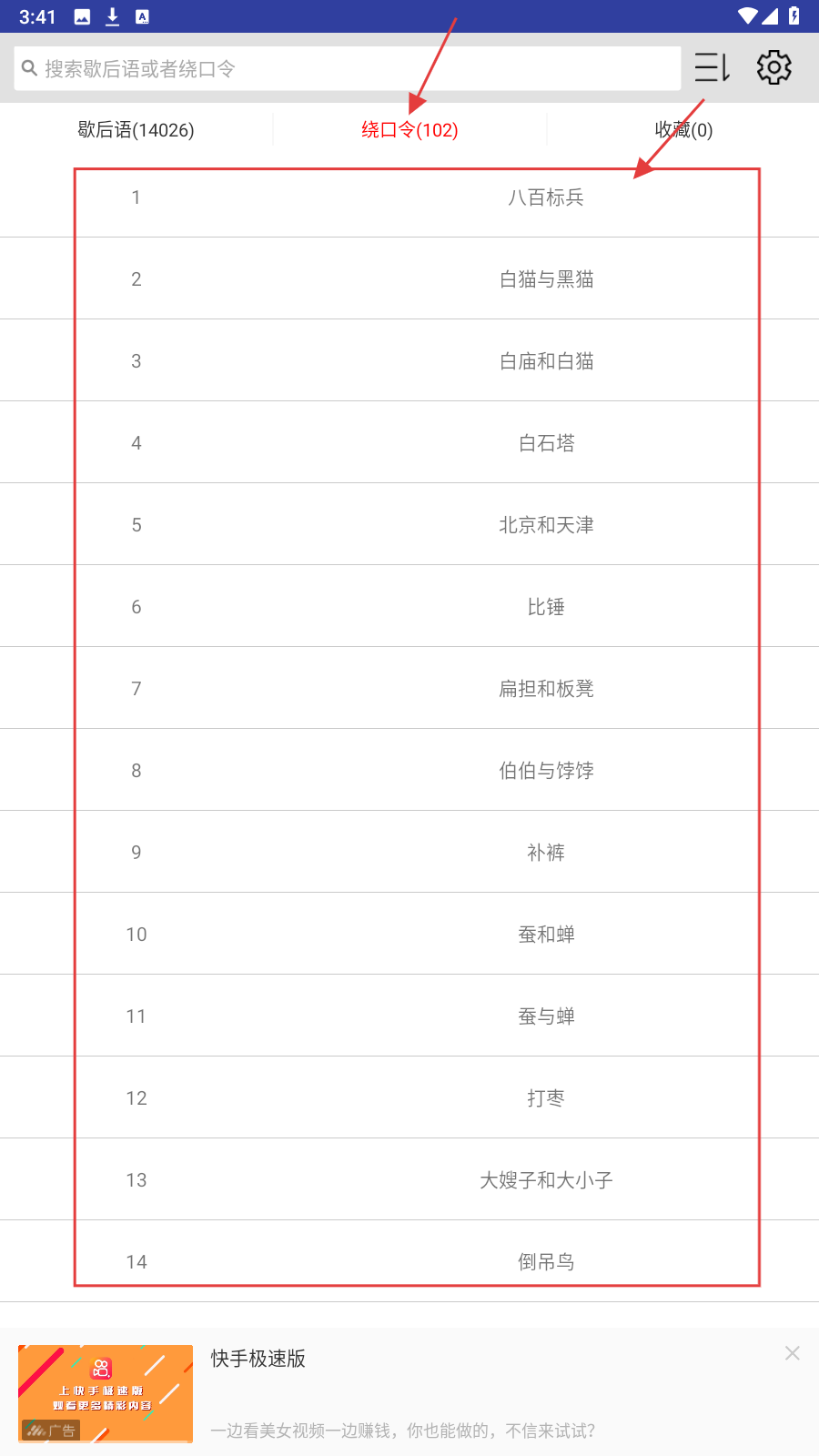Image resolution: width=819 pixels, height=1456 pixels.
Task: Open tongue twister 八百标兵
Action: click(545, 197)
